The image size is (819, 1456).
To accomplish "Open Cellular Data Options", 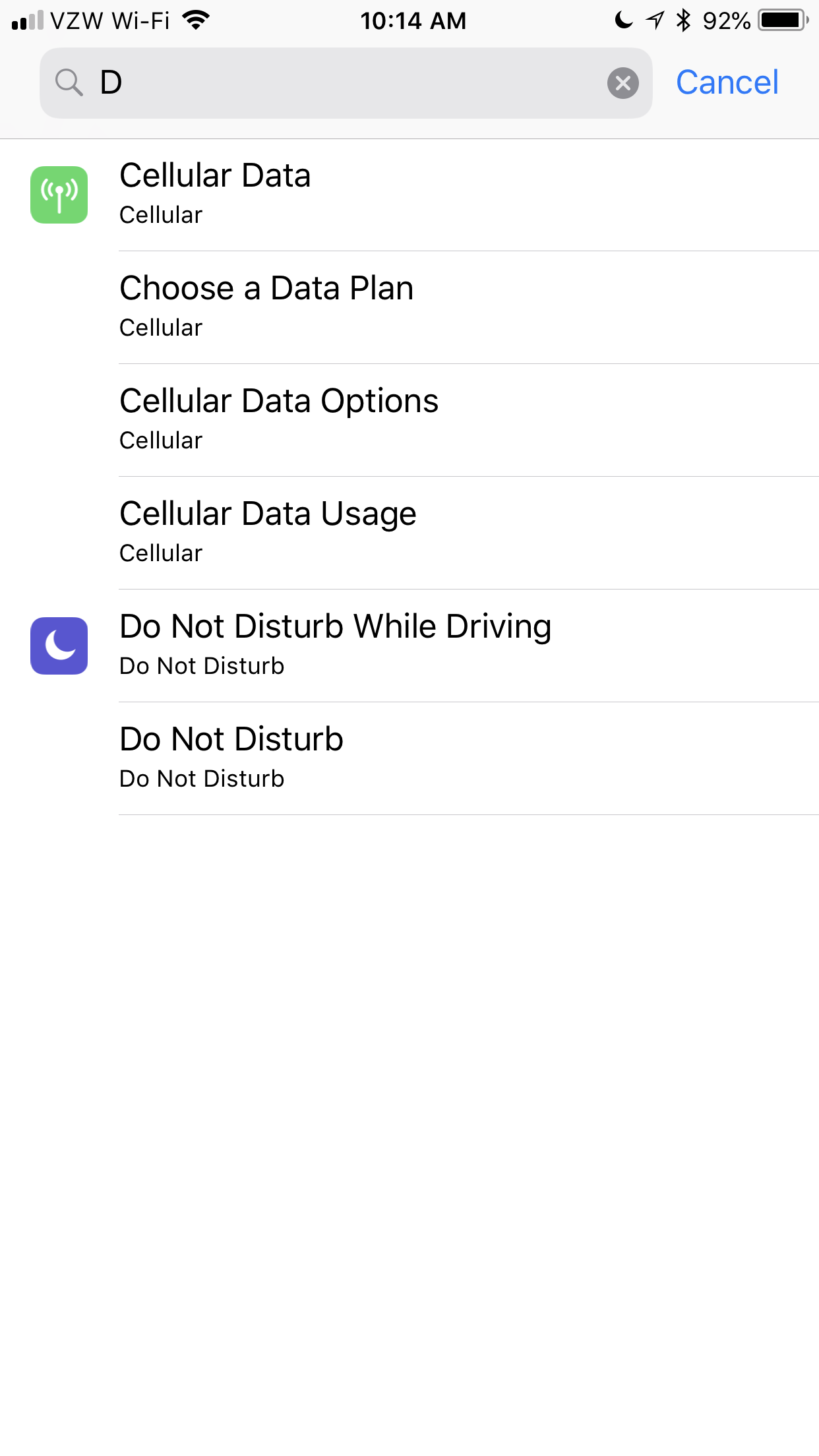I will (409, 421).
